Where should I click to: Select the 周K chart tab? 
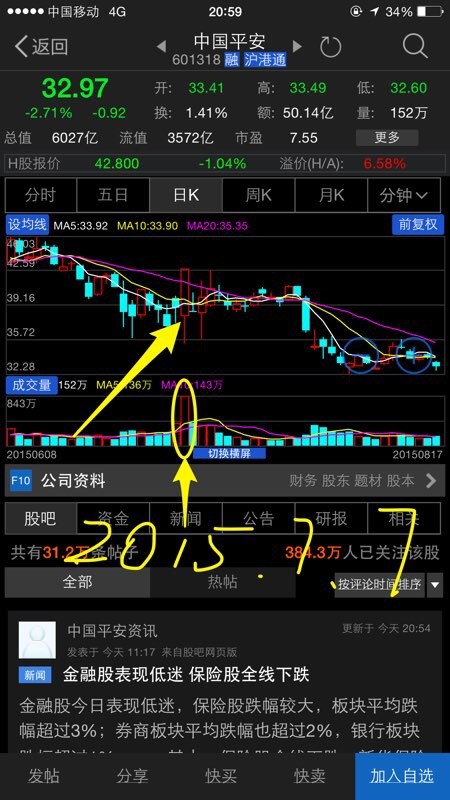(259, 195)
